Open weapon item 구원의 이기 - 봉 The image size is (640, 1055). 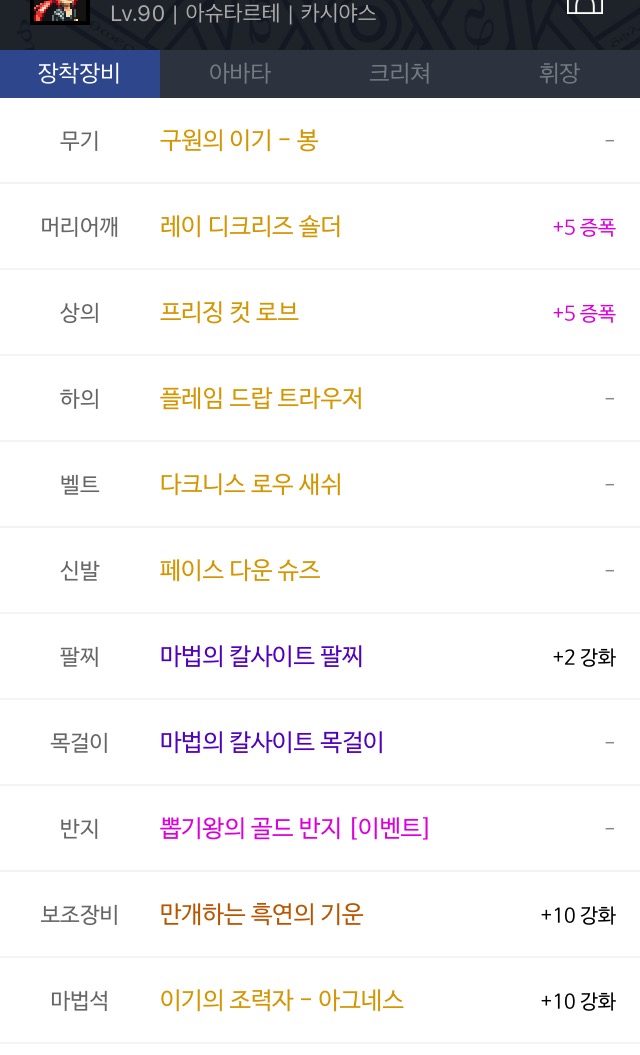pos(239,140)
